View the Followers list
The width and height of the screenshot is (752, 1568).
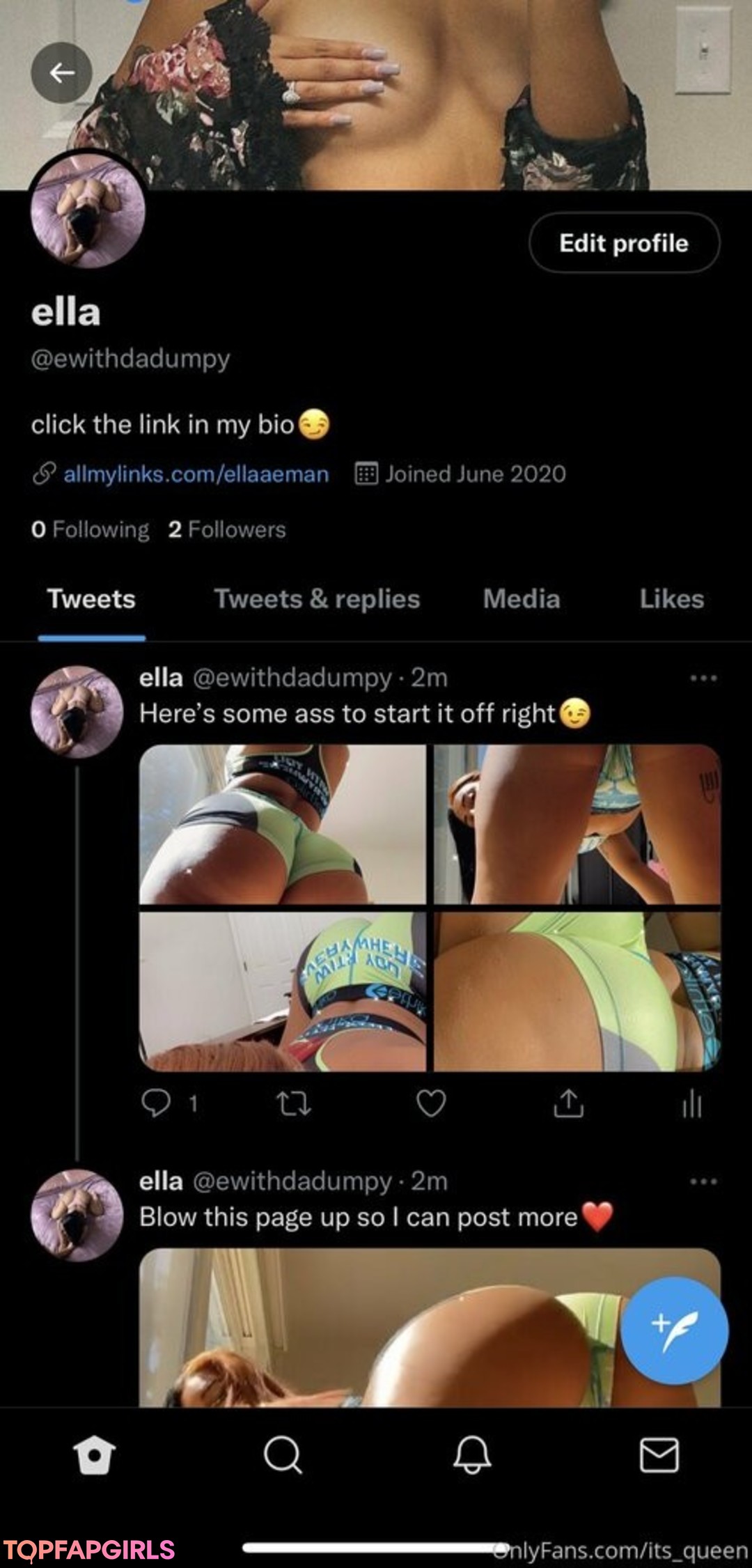pyautogui.click(x=227, y=529)
